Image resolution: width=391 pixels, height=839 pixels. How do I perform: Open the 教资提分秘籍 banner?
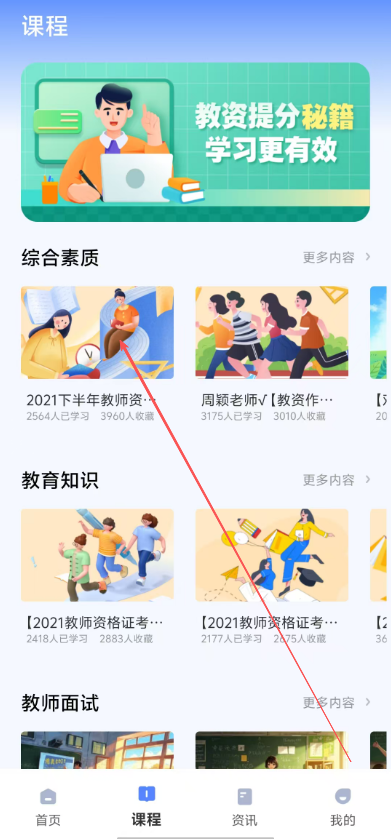click(x=195, y=142)
